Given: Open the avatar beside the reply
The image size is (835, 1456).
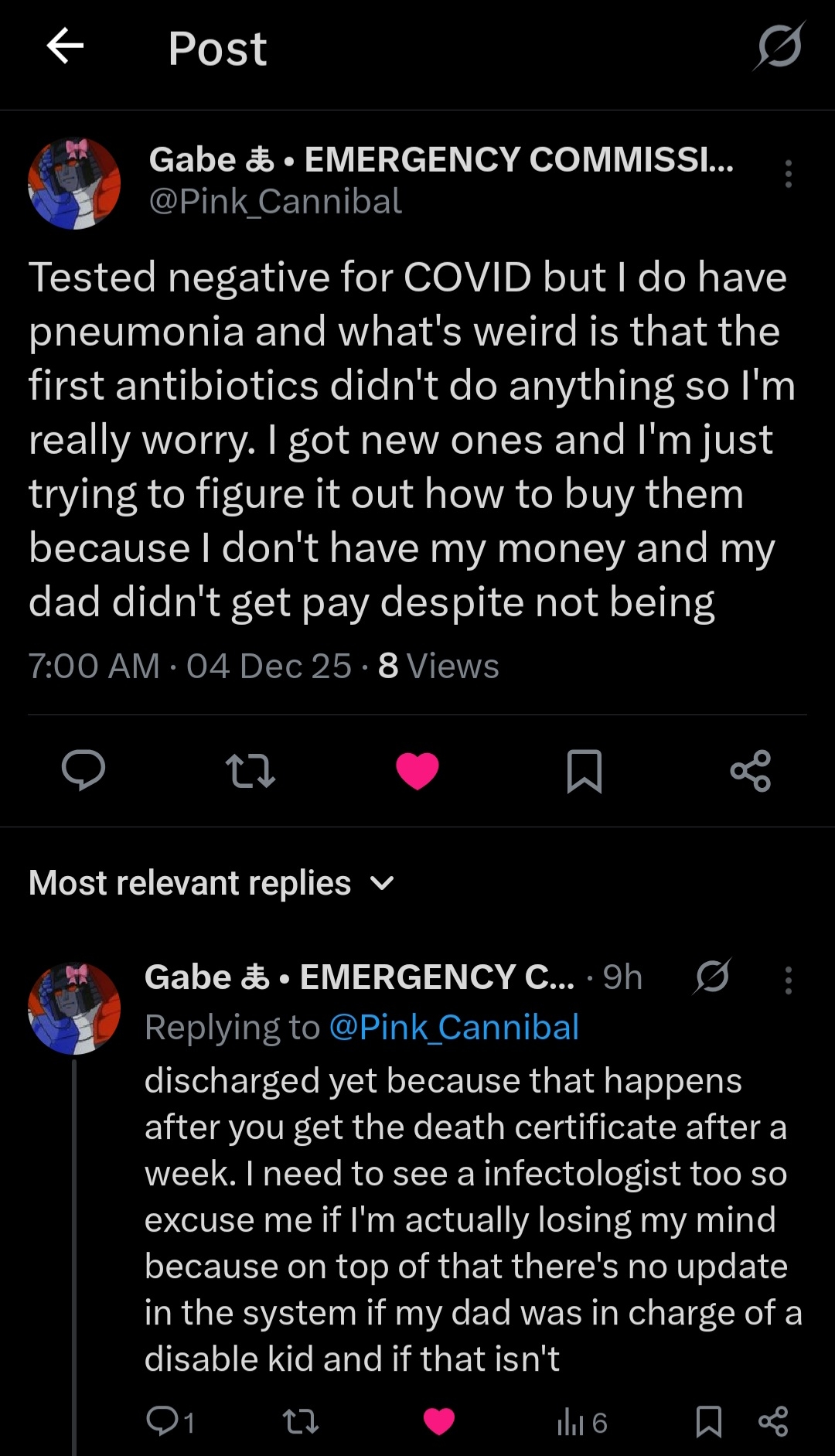Looking at the screenshot, I should 74,1008.
